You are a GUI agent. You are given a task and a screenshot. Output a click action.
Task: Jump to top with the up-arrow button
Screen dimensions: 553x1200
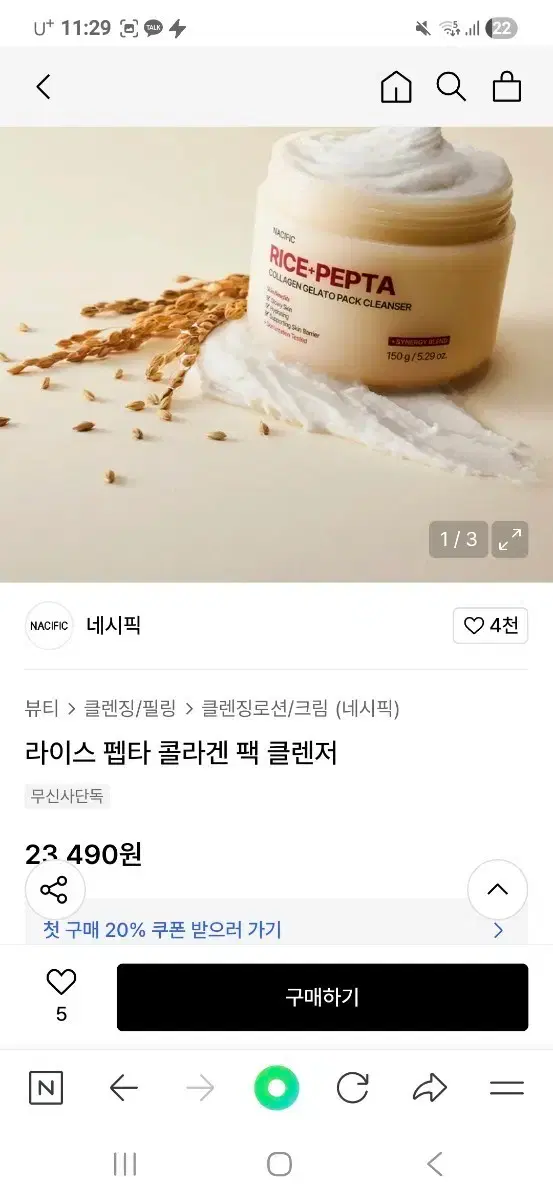pyautogui.click(x=498, y=889)
